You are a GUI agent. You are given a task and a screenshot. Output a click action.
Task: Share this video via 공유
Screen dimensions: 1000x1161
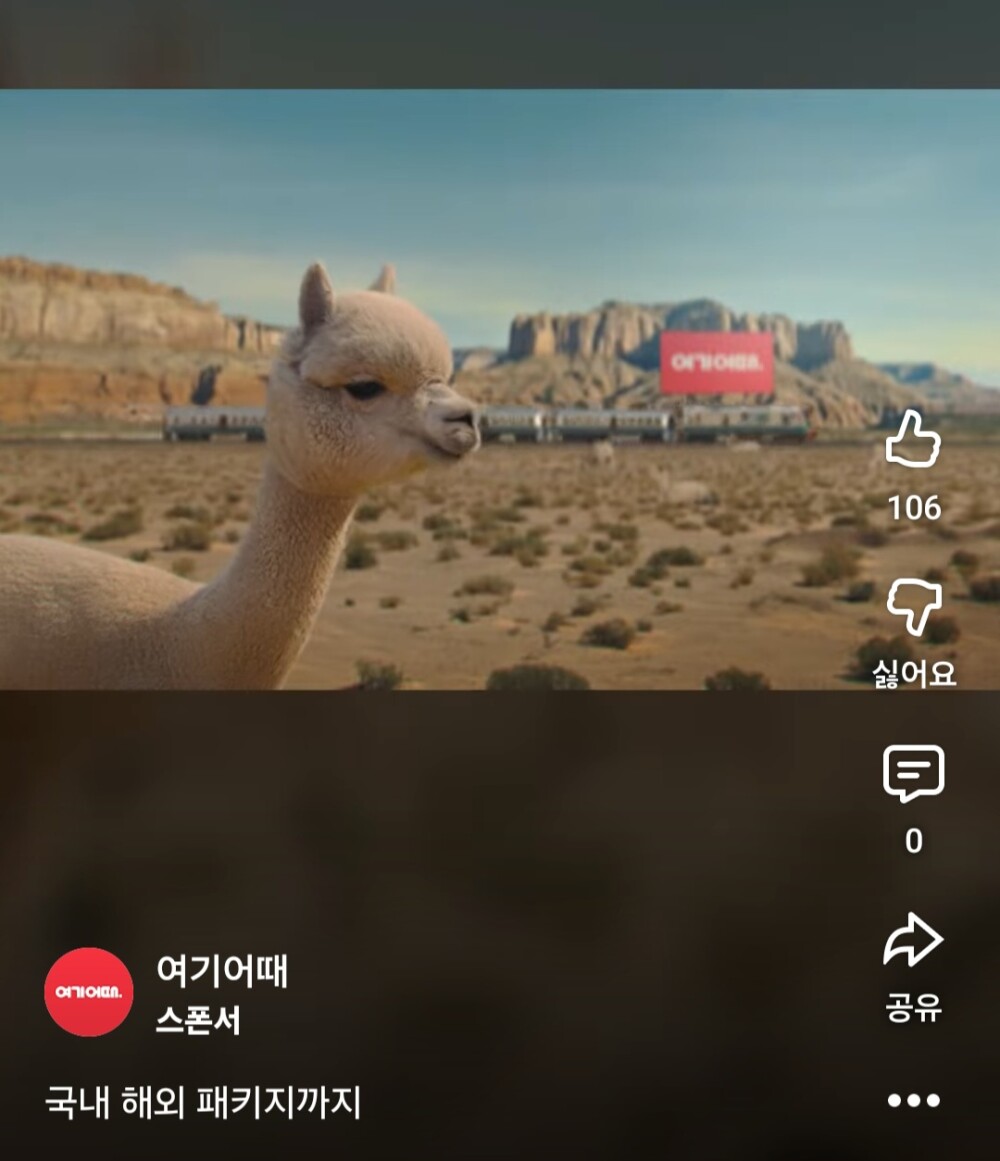tap(913, 942)
